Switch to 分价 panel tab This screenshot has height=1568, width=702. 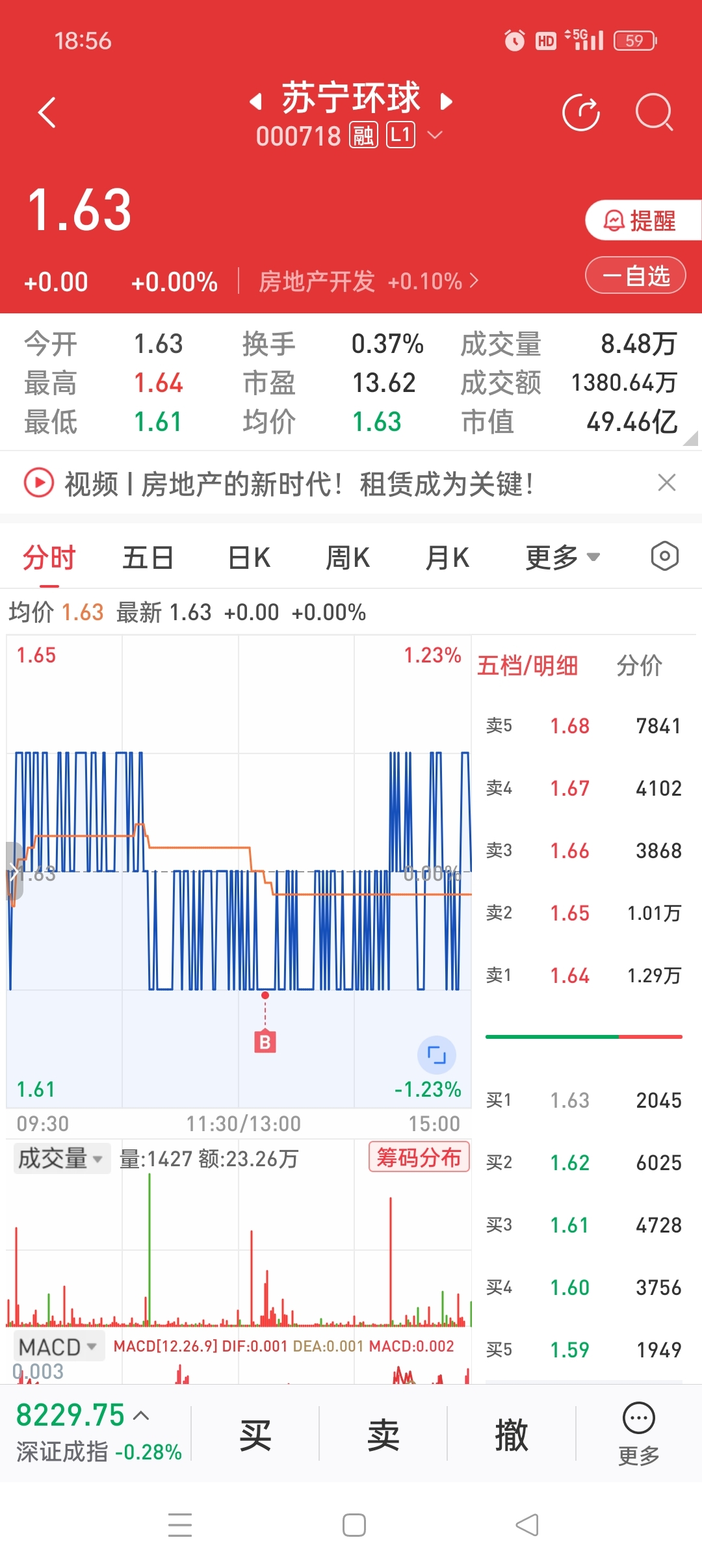tap(639, 666)
